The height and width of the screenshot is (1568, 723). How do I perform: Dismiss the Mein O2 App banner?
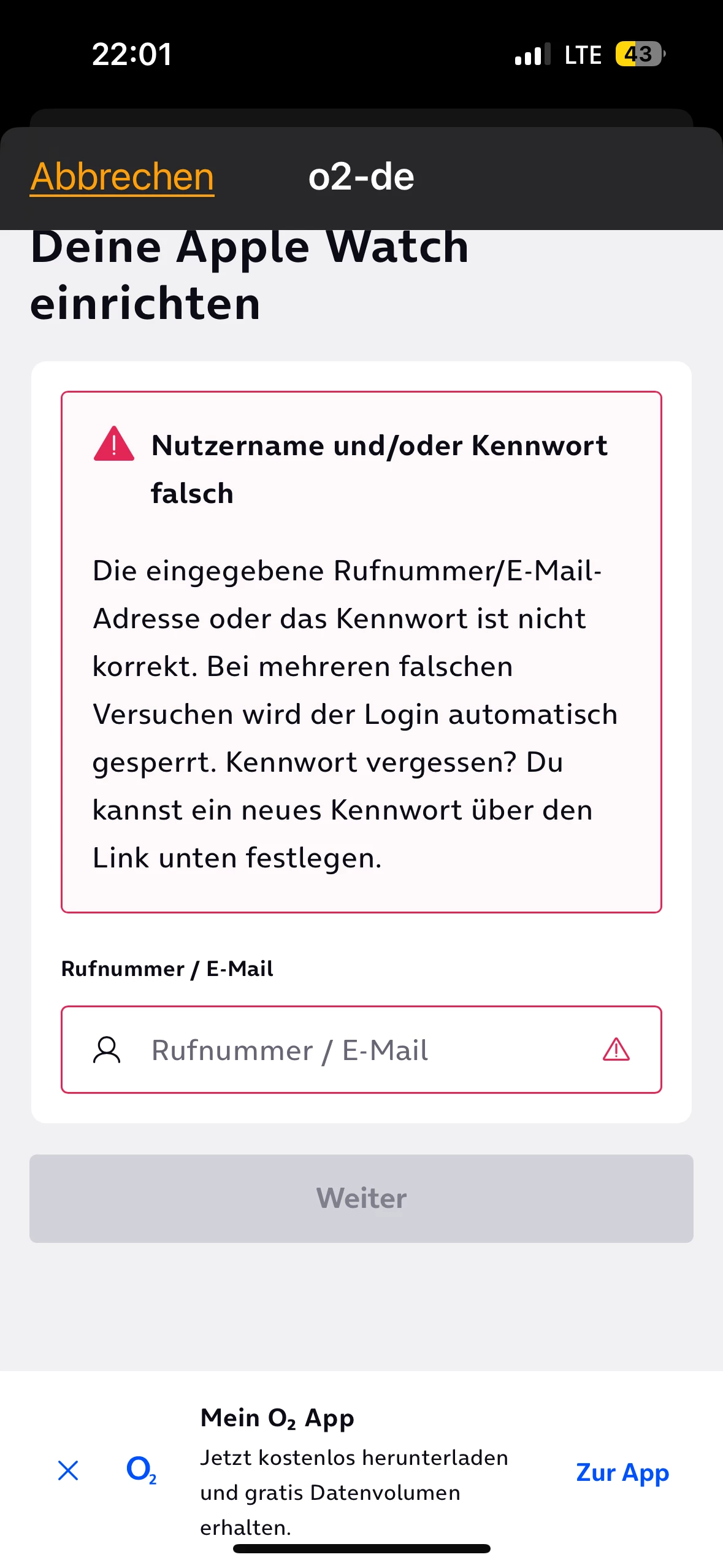click(x=68, y=1470)
